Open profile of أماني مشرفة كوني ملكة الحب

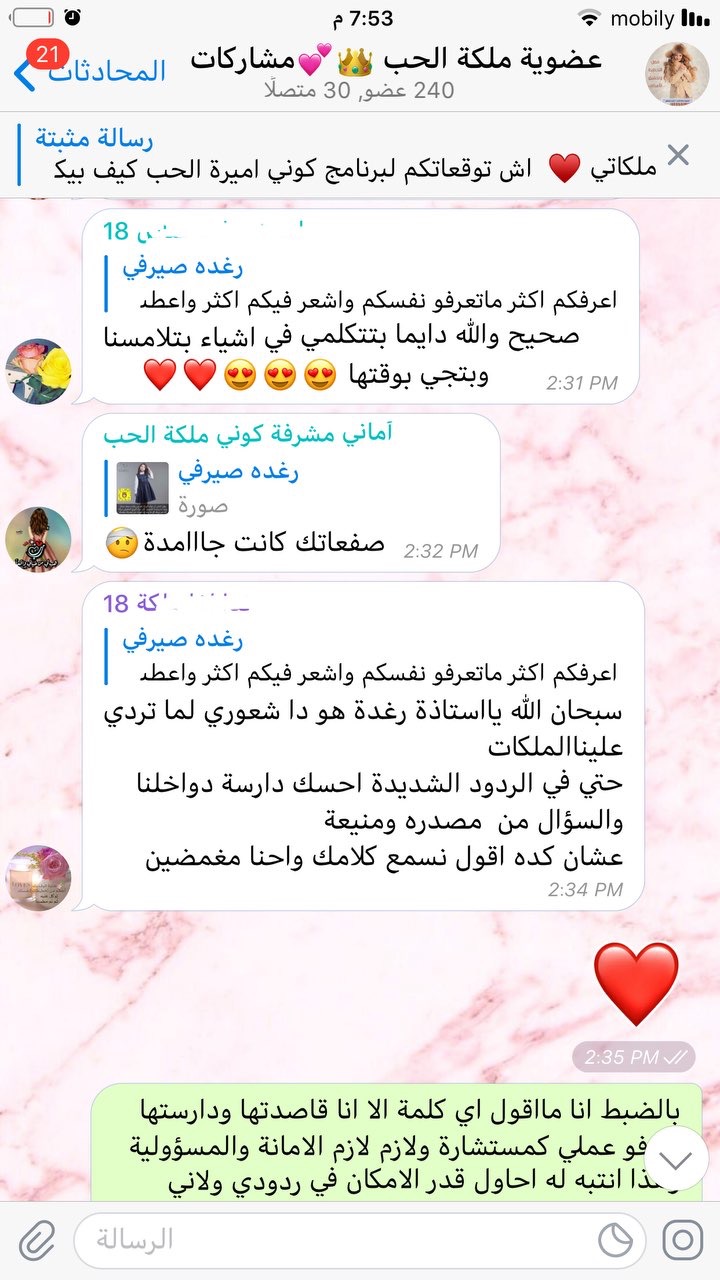click(x=248, y=434)
